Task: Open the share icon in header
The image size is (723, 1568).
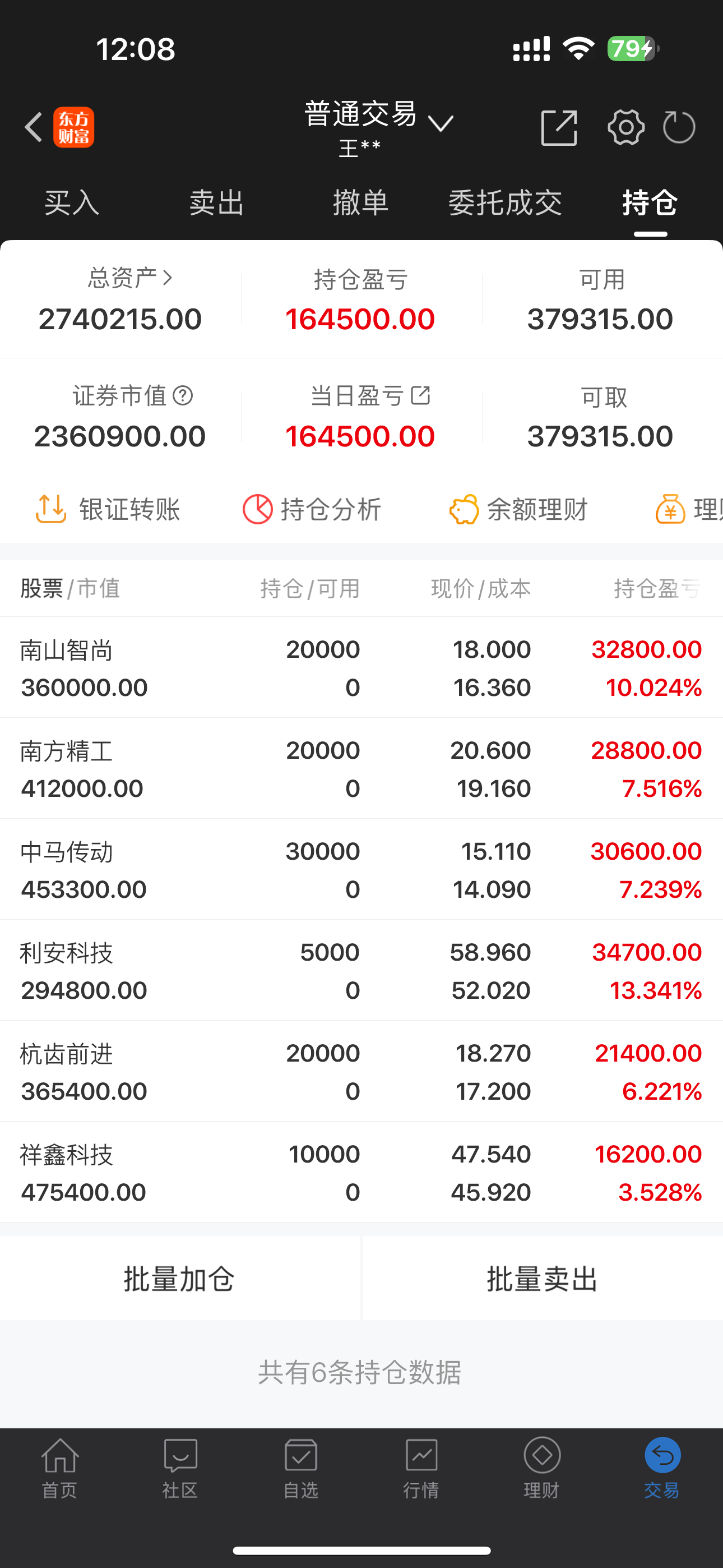Action: [559, 128]
